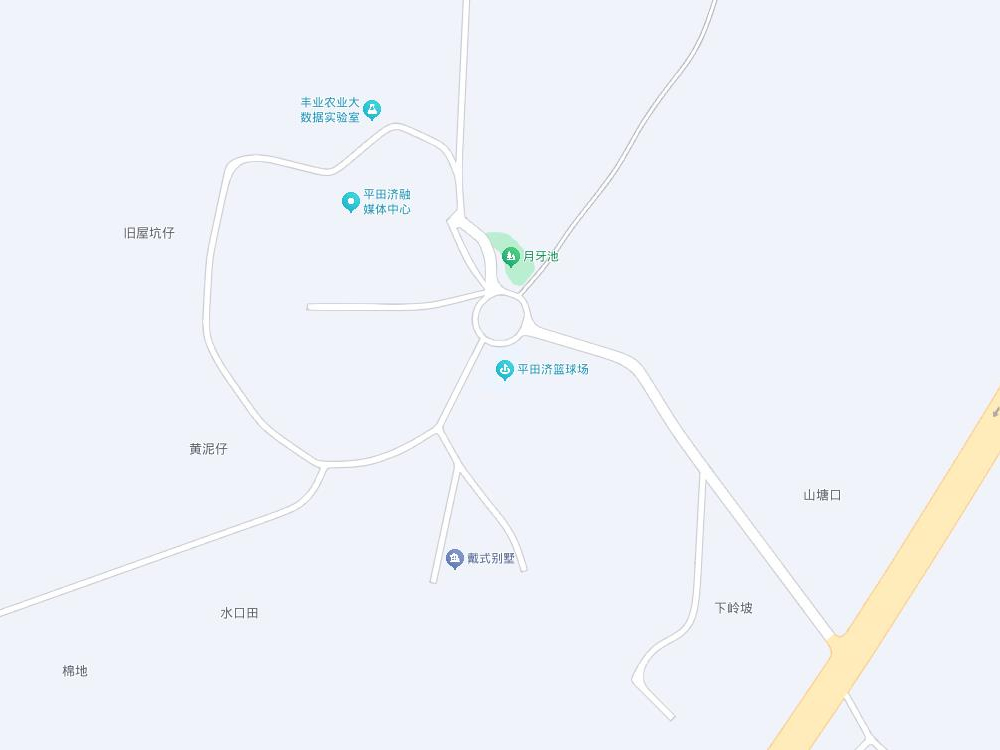Tap the 平田济融媒体中心 location pin

[351, 202]
